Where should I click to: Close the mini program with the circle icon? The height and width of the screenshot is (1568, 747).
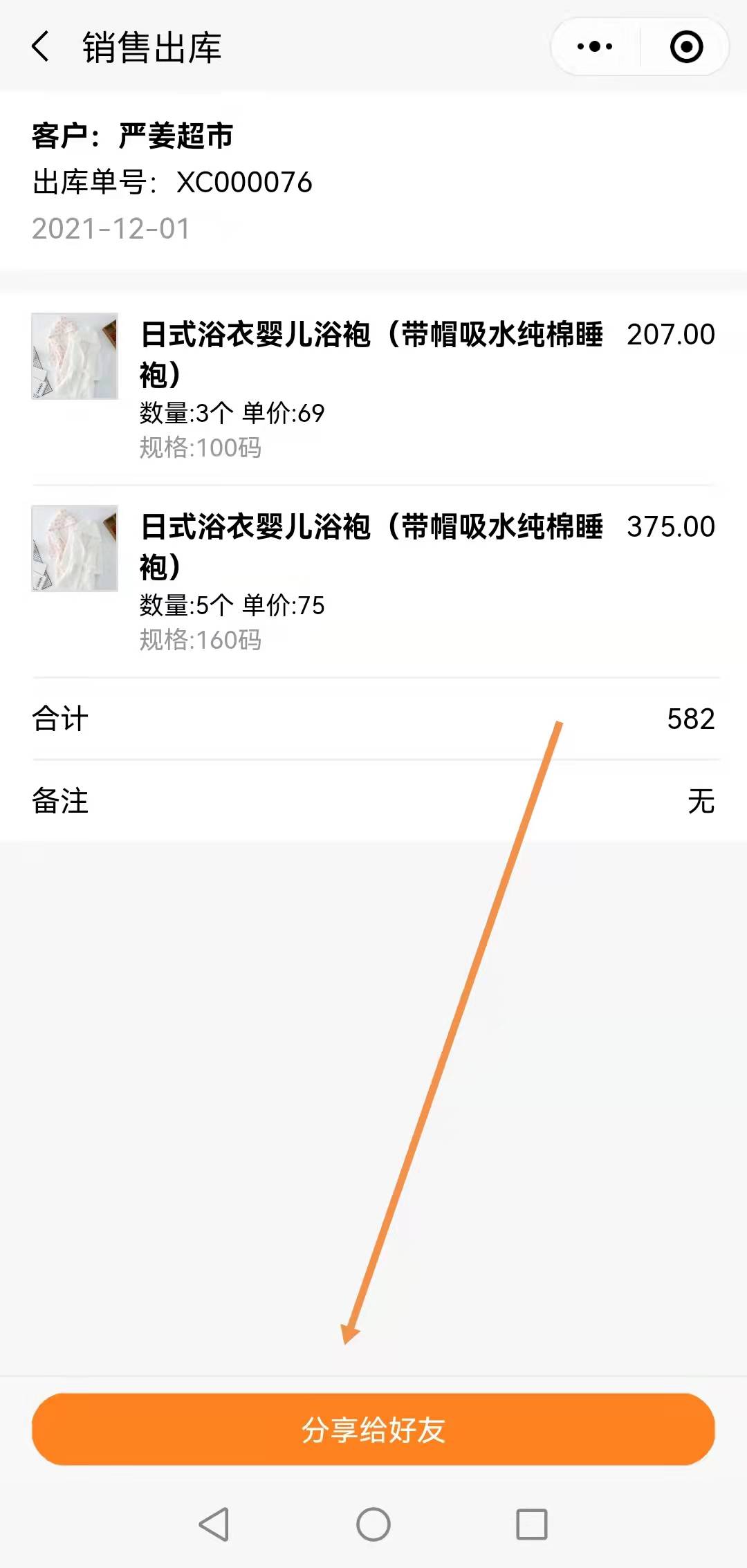686,47
